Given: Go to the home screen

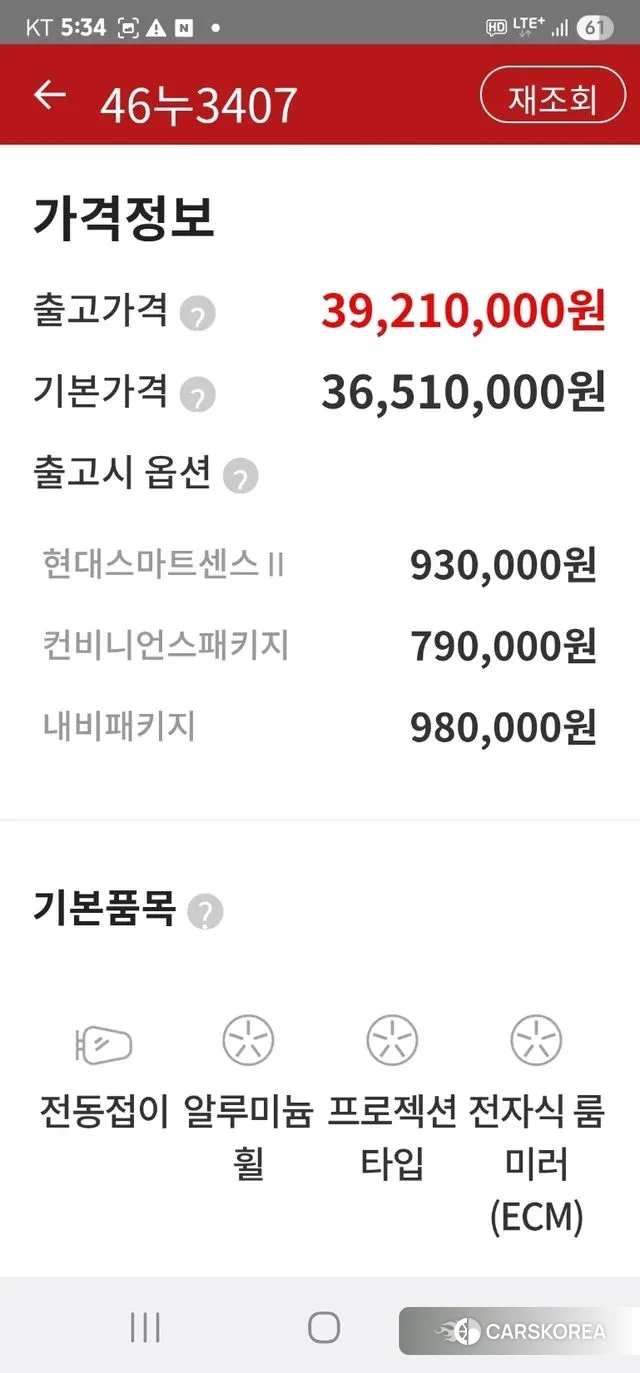Looking at the screenshot, I should click(x=324, y=1328).
